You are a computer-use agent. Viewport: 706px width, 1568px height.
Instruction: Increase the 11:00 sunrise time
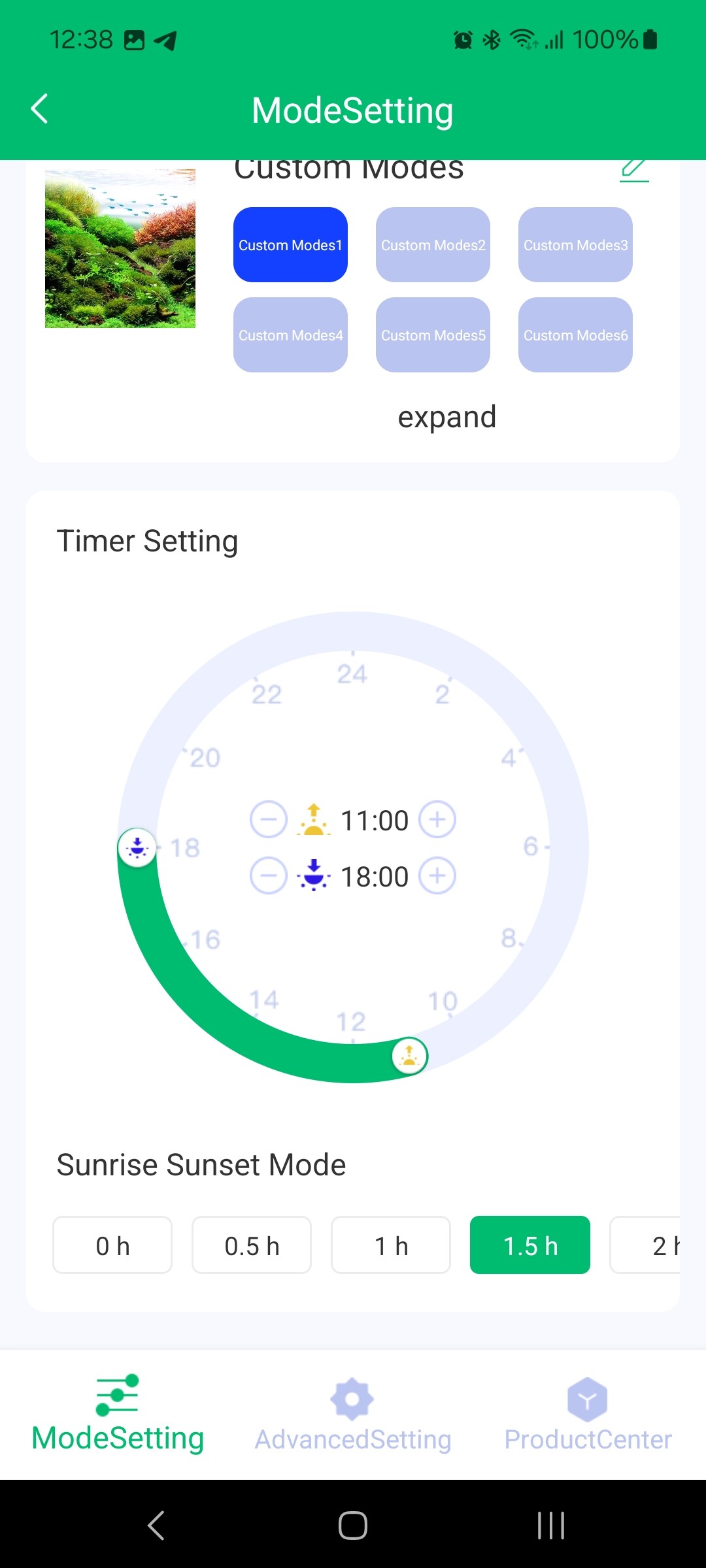pyautogui.click(x=437, y=819)
